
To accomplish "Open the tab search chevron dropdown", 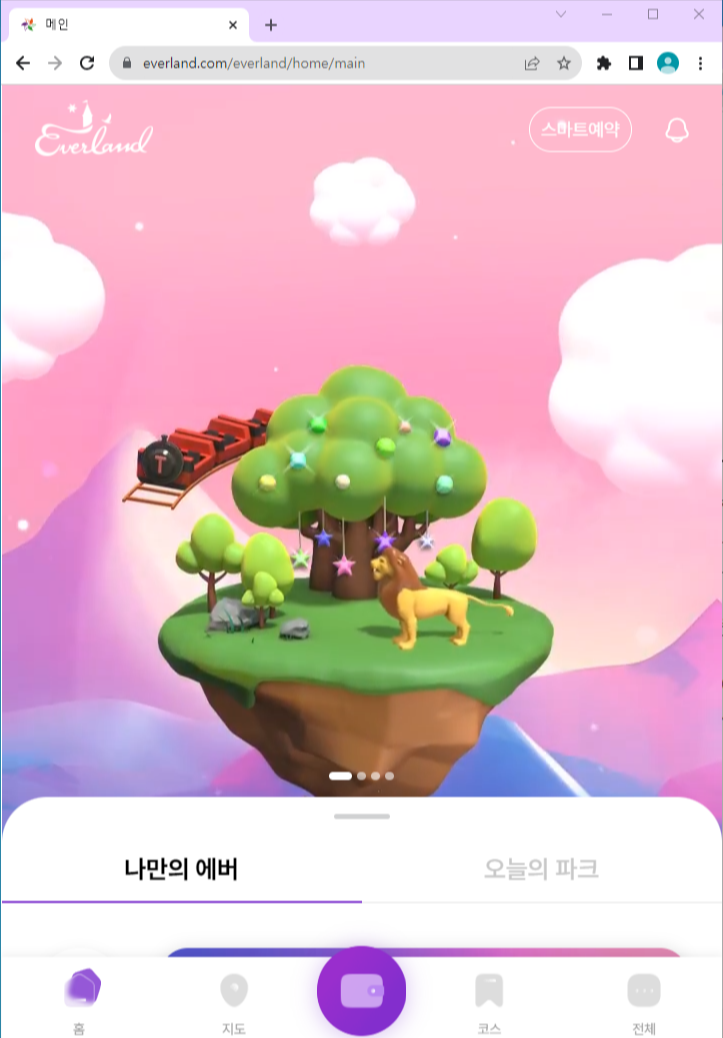I will point(560,15).
